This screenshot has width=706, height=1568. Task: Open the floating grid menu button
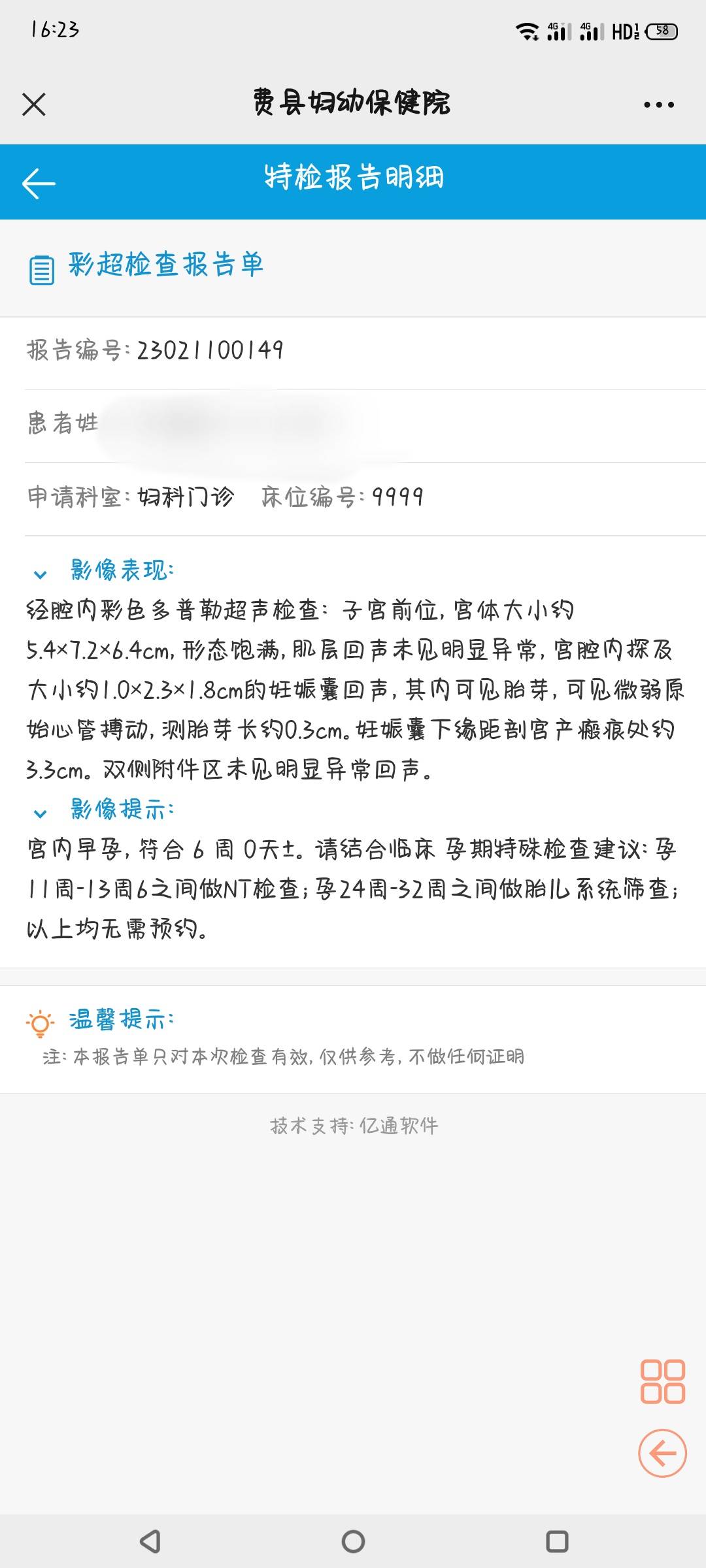(662, 1382)
